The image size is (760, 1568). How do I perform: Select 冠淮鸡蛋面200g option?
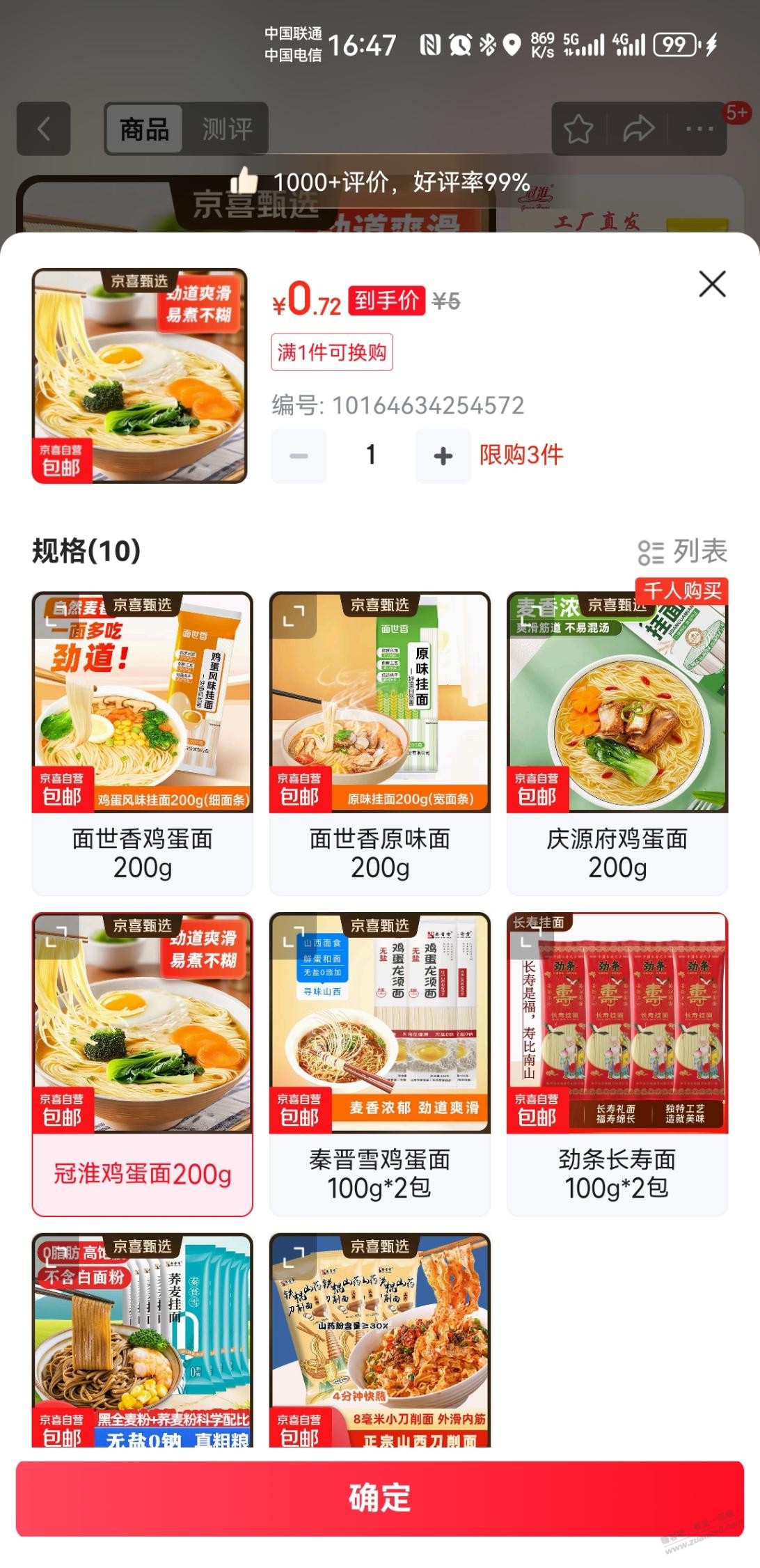[x=143, y=1064]
